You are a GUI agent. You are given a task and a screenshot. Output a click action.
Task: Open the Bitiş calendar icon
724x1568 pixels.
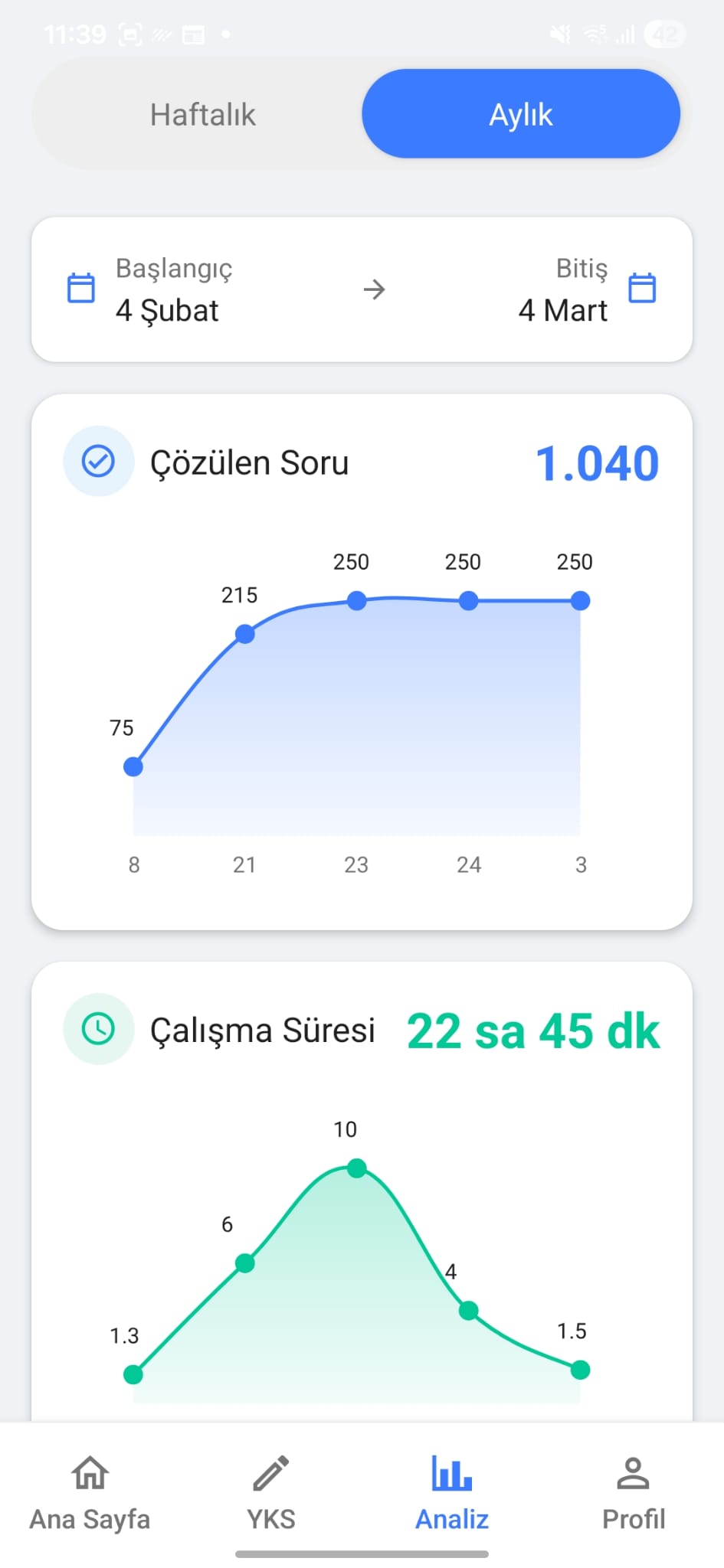642,288
